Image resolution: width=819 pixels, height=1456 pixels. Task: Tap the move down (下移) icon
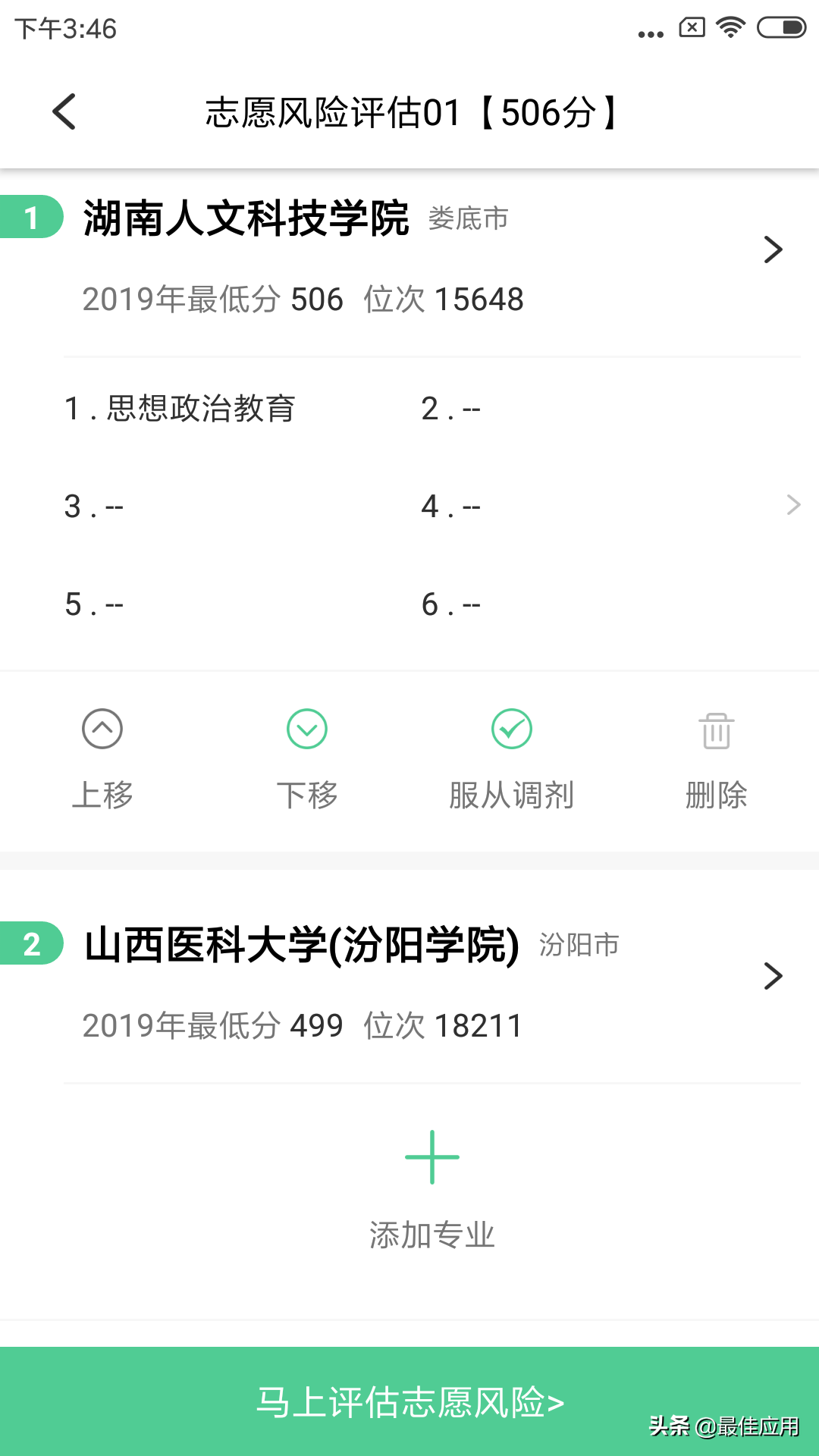[x=306, y=728]
